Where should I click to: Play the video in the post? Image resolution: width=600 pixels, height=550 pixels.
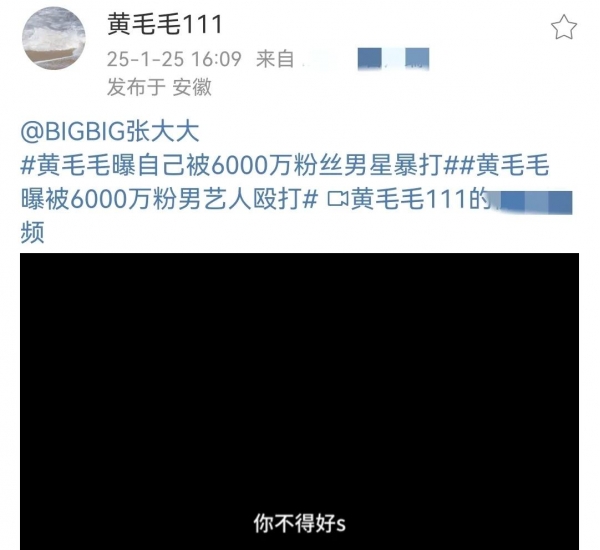pyautogui.click(x=299, y=400)
